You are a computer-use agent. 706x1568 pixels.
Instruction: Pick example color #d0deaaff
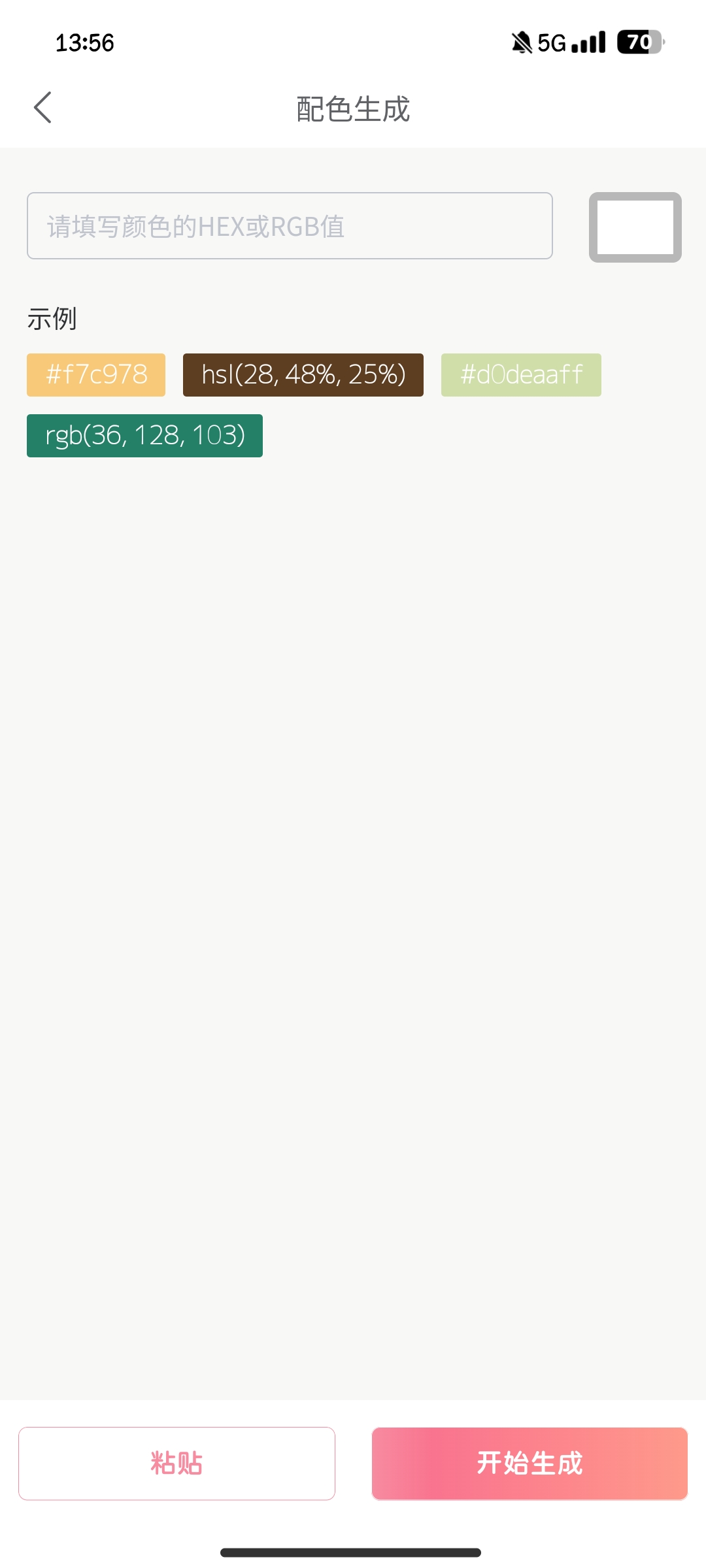tap(521, 375)
